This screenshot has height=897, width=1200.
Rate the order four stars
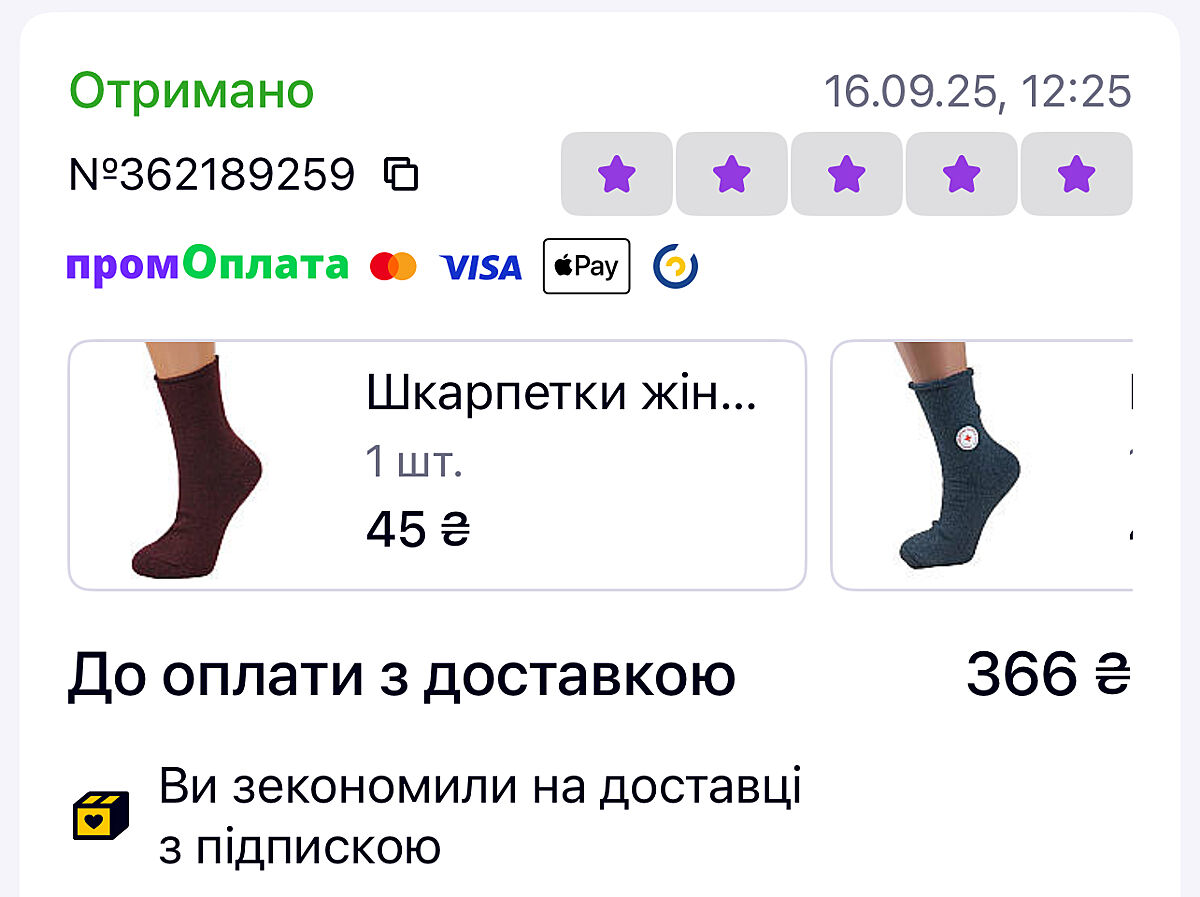click(x=961, y=175)
